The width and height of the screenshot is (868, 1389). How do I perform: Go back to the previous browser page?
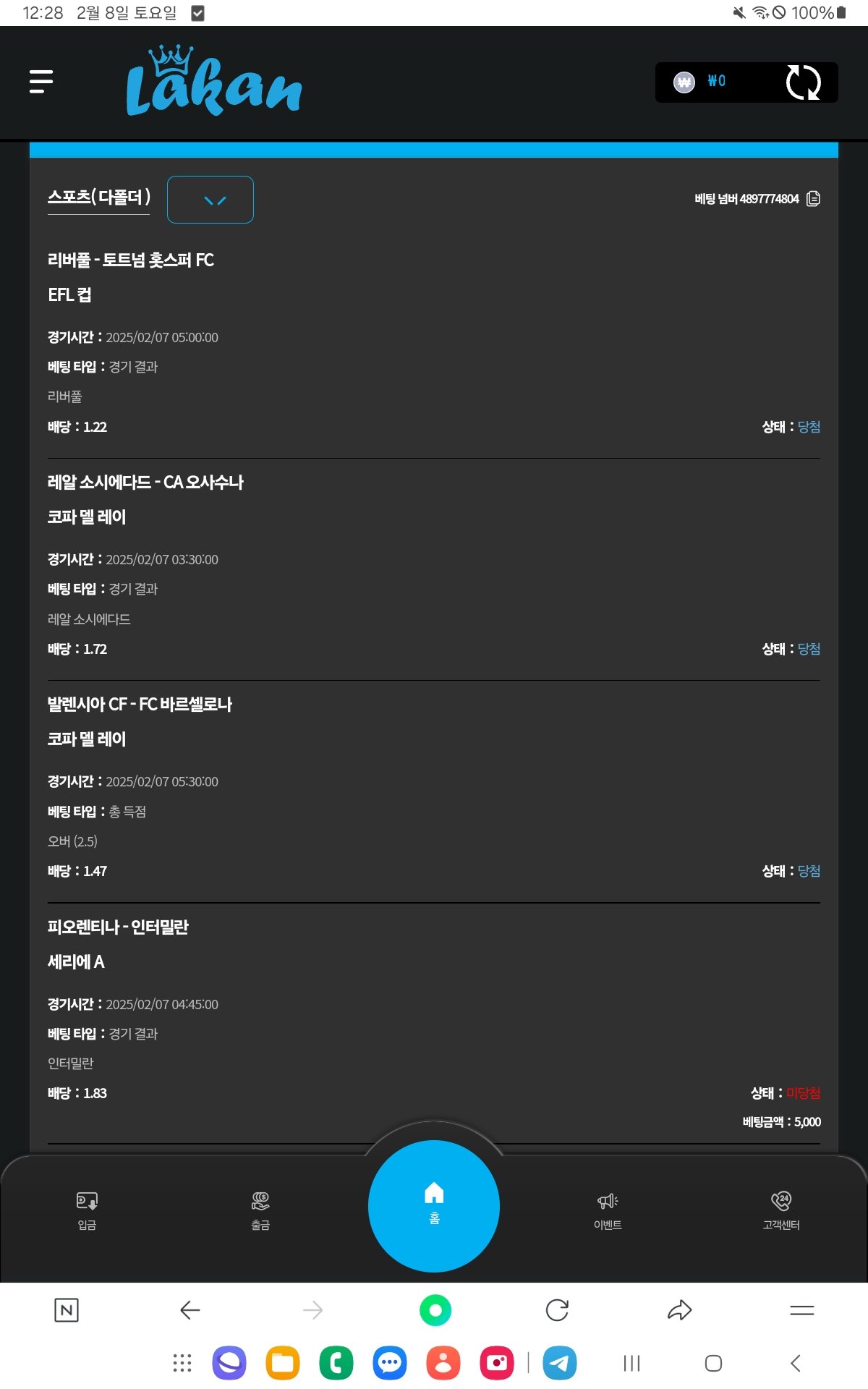coord(190,1310)
